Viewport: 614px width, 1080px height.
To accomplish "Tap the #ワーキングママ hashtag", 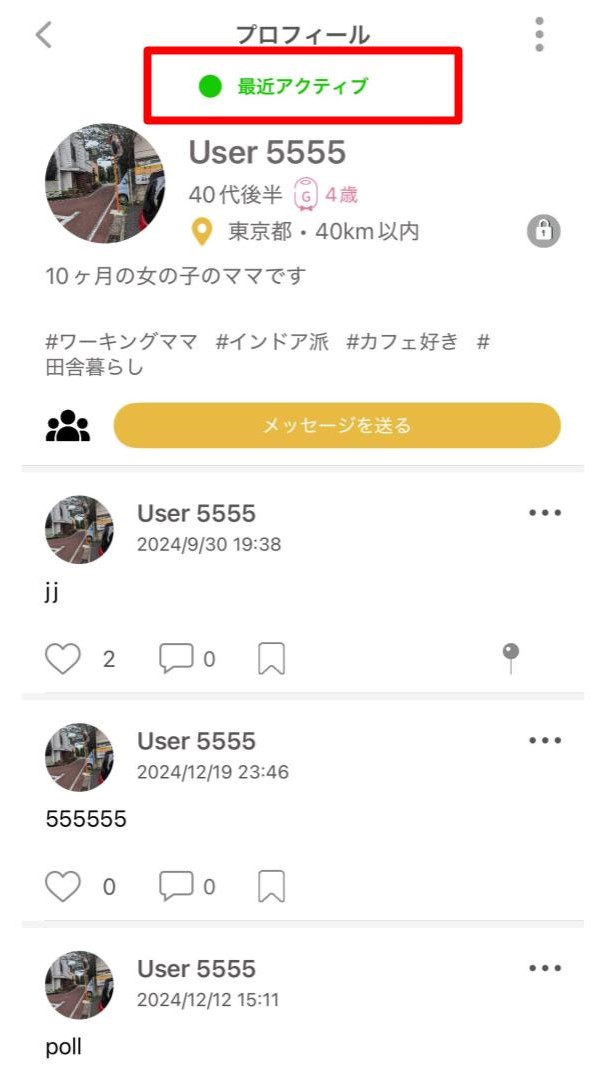I will coord(121,342).
